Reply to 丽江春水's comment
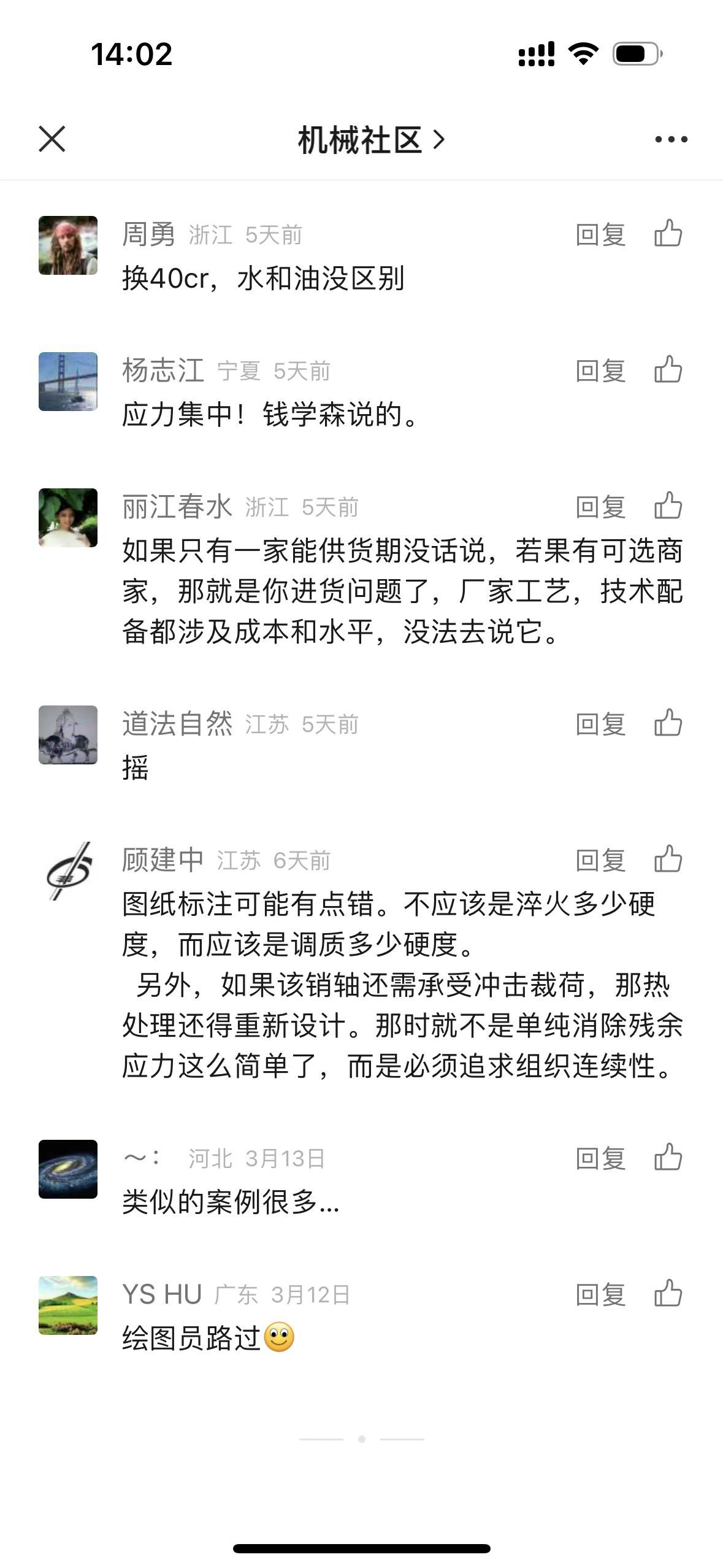723x1568 pixels. pos(600,507)
